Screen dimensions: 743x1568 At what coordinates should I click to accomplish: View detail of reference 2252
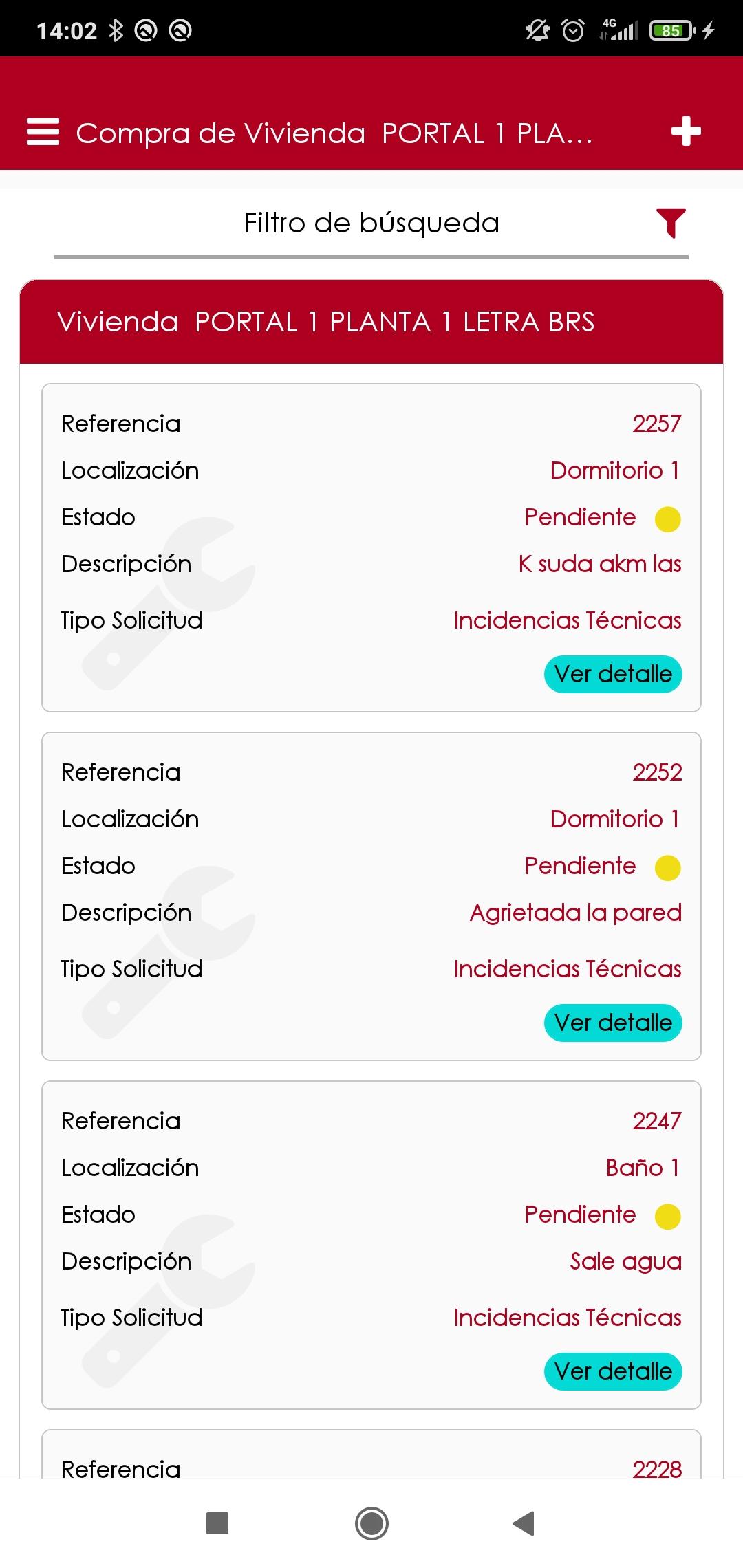click(613, 1023)
